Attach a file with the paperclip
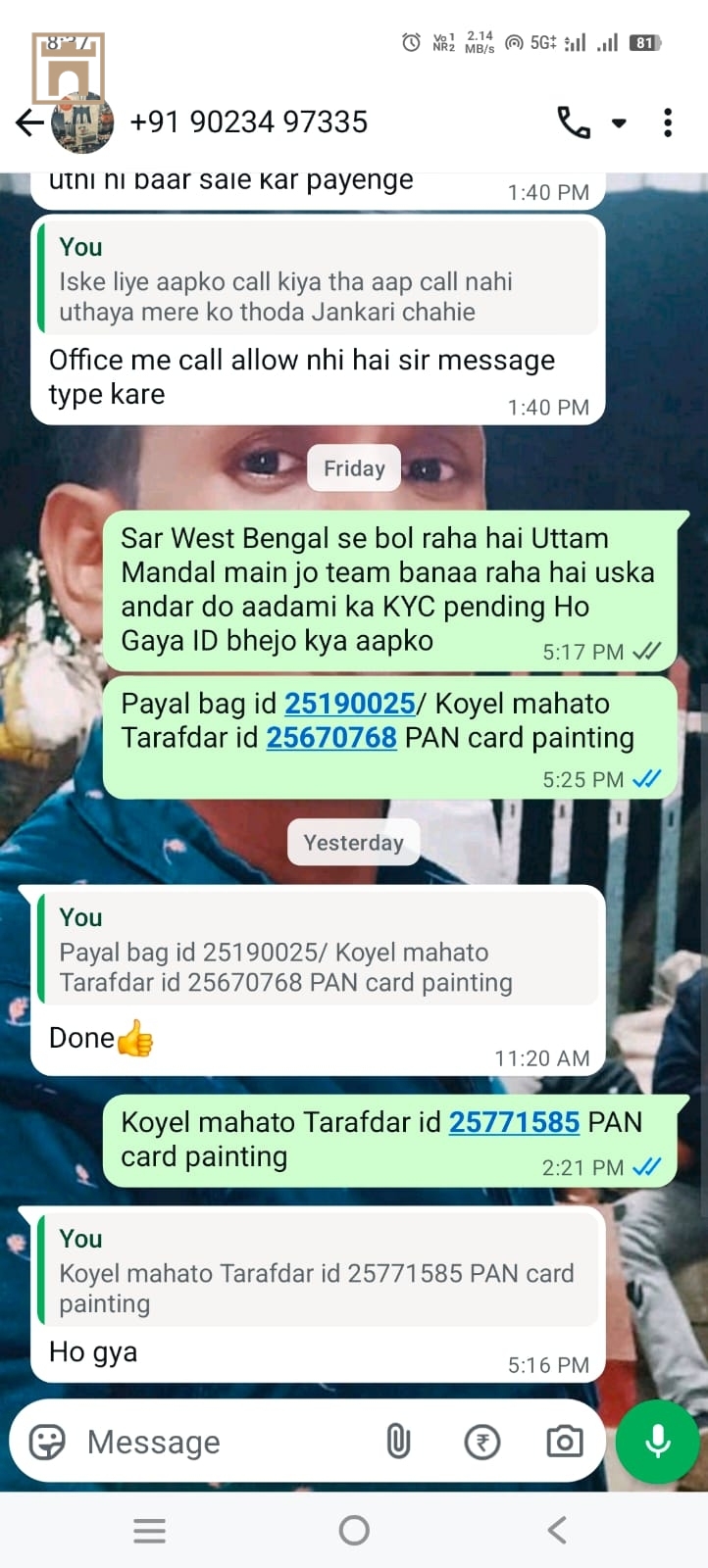The width and height of the screenshot is (708, 1568). click(398, 1442)
